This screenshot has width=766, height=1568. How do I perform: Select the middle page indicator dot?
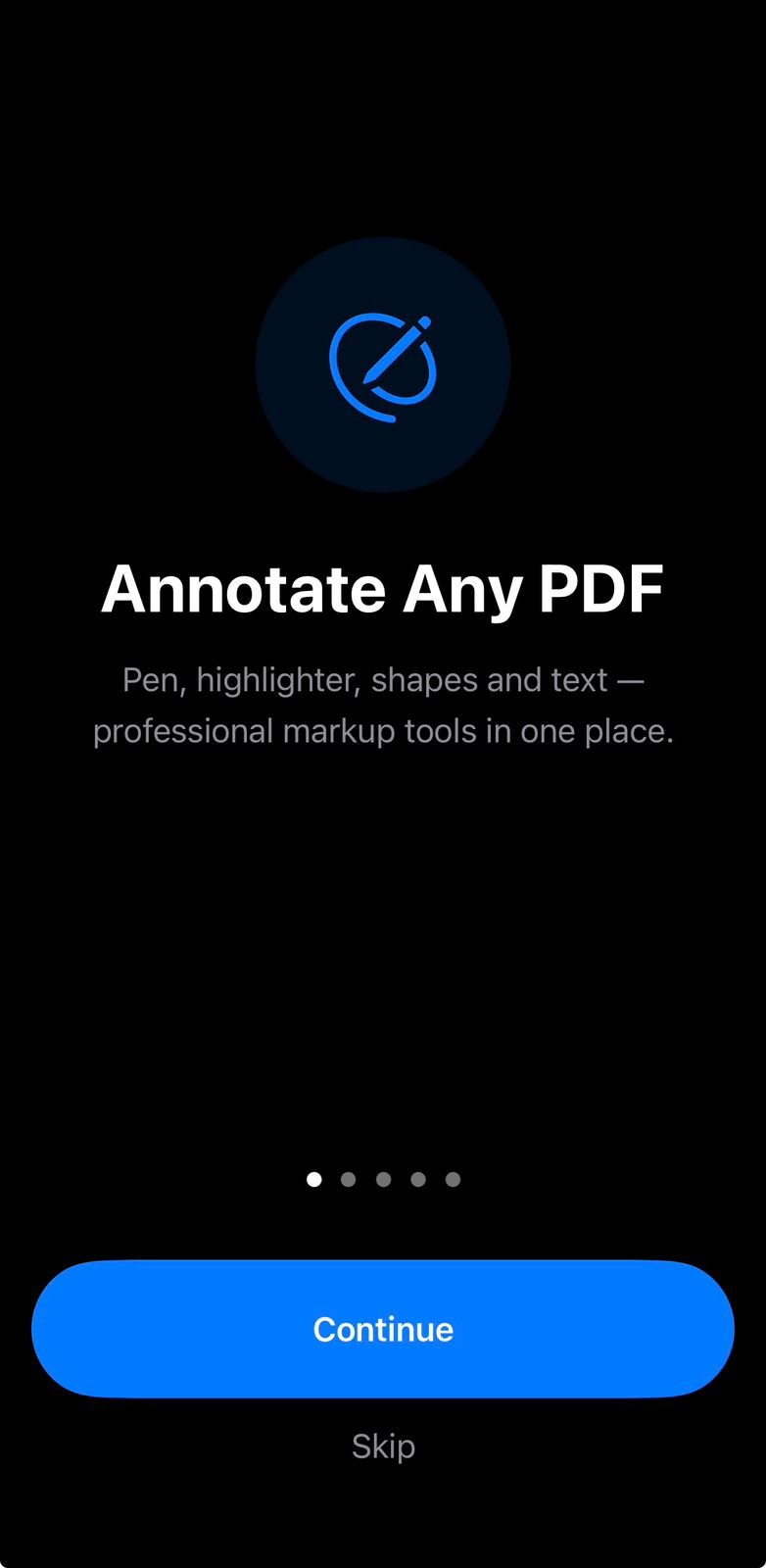(383, 1180)
